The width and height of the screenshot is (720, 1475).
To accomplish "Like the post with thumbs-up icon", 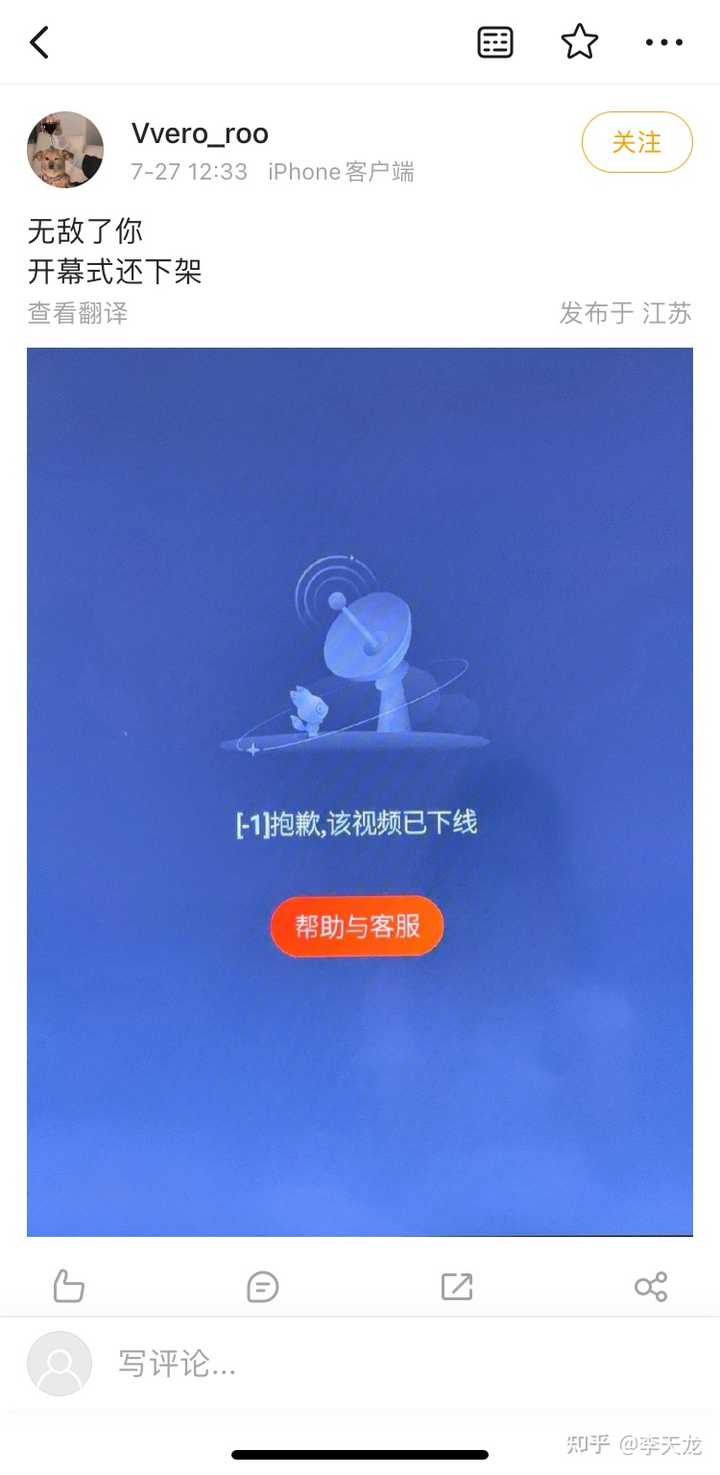I will [x=68, y=1286].
